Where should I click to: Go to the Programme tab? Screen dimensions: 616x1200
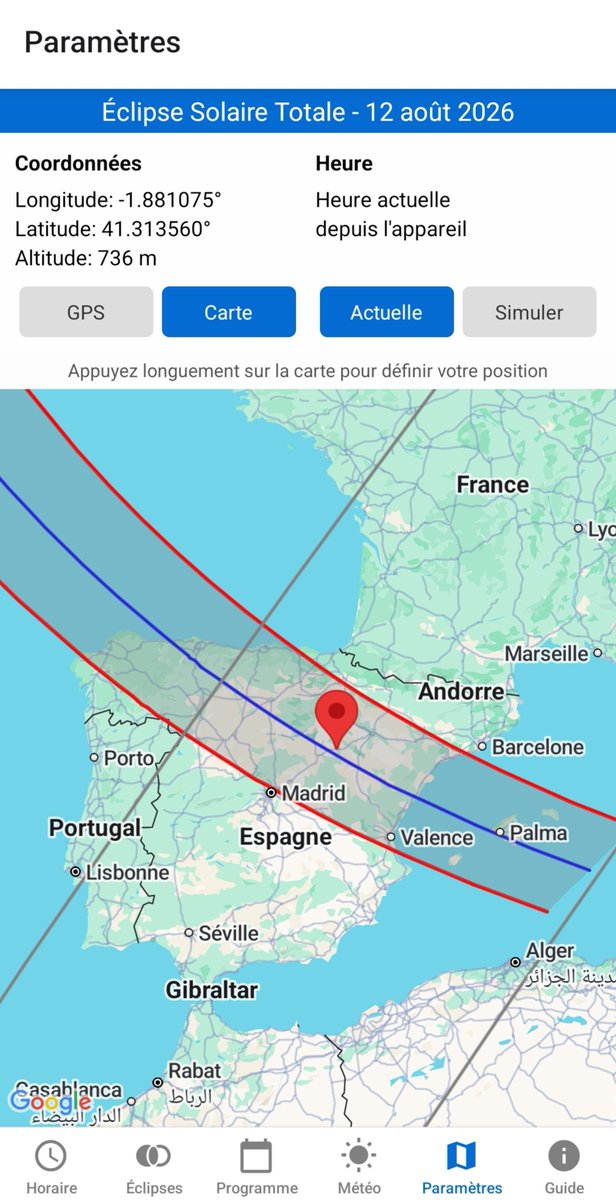[x=257, y=1166]
